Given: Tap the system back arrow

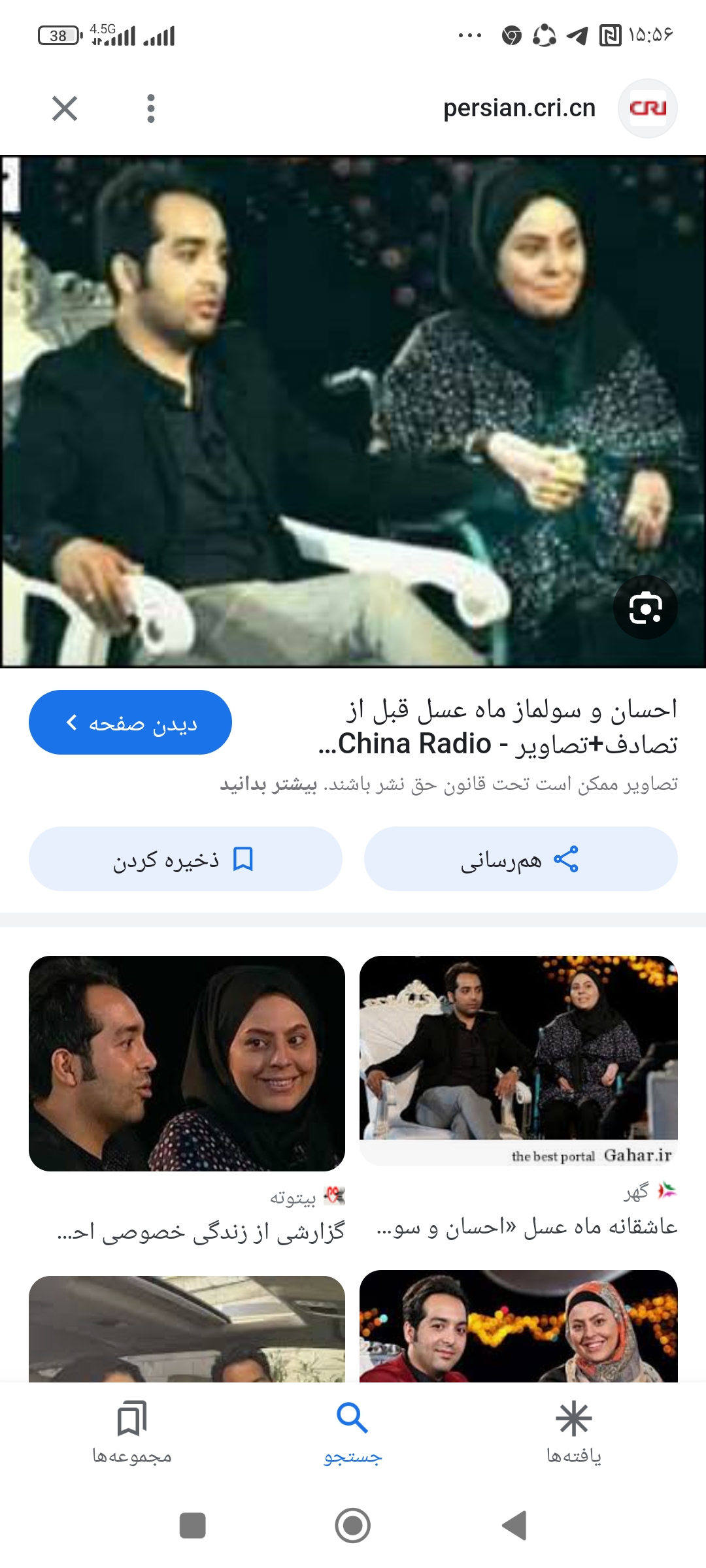Looking at the screenshot, I should [514, 1526].
